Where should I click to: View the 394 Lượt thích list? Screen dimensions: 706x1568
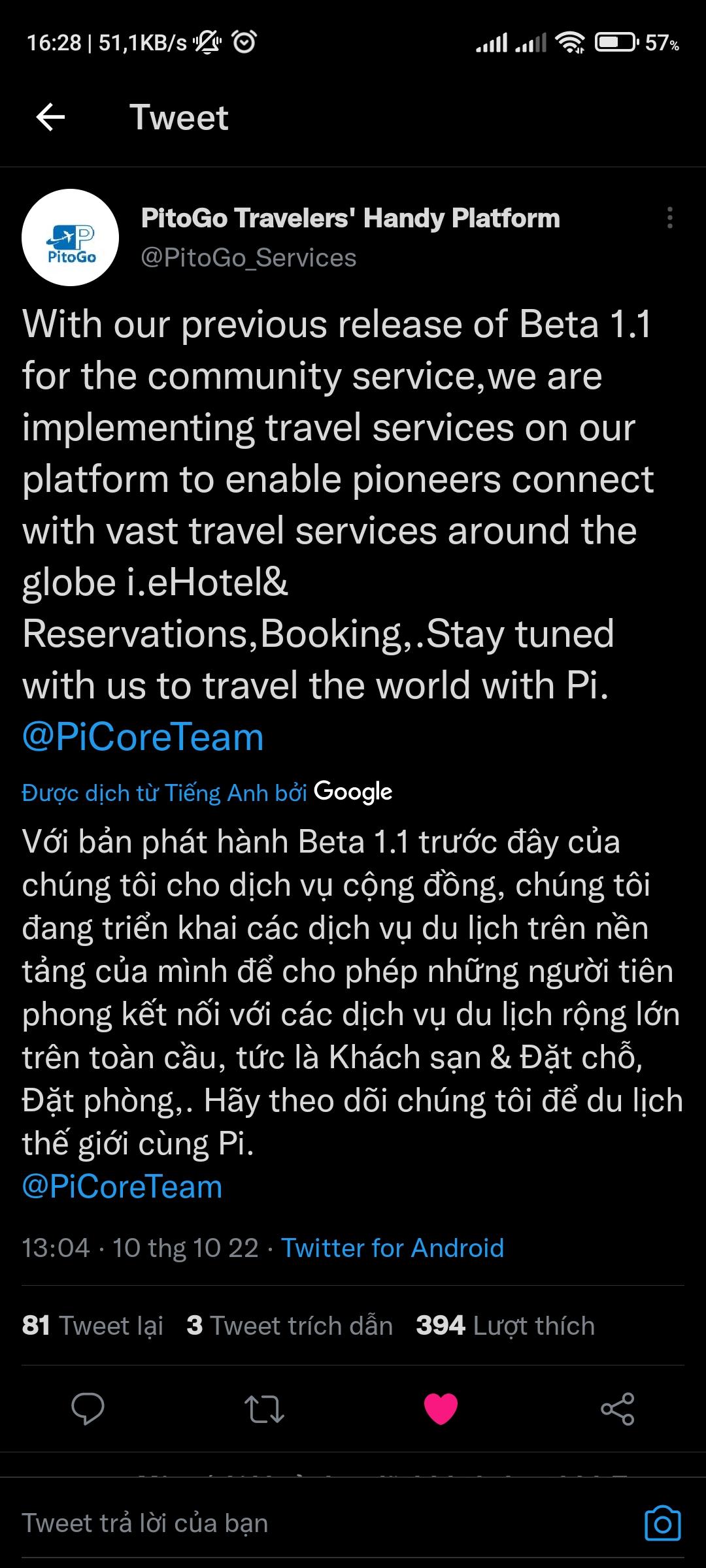click(505, 1326)
